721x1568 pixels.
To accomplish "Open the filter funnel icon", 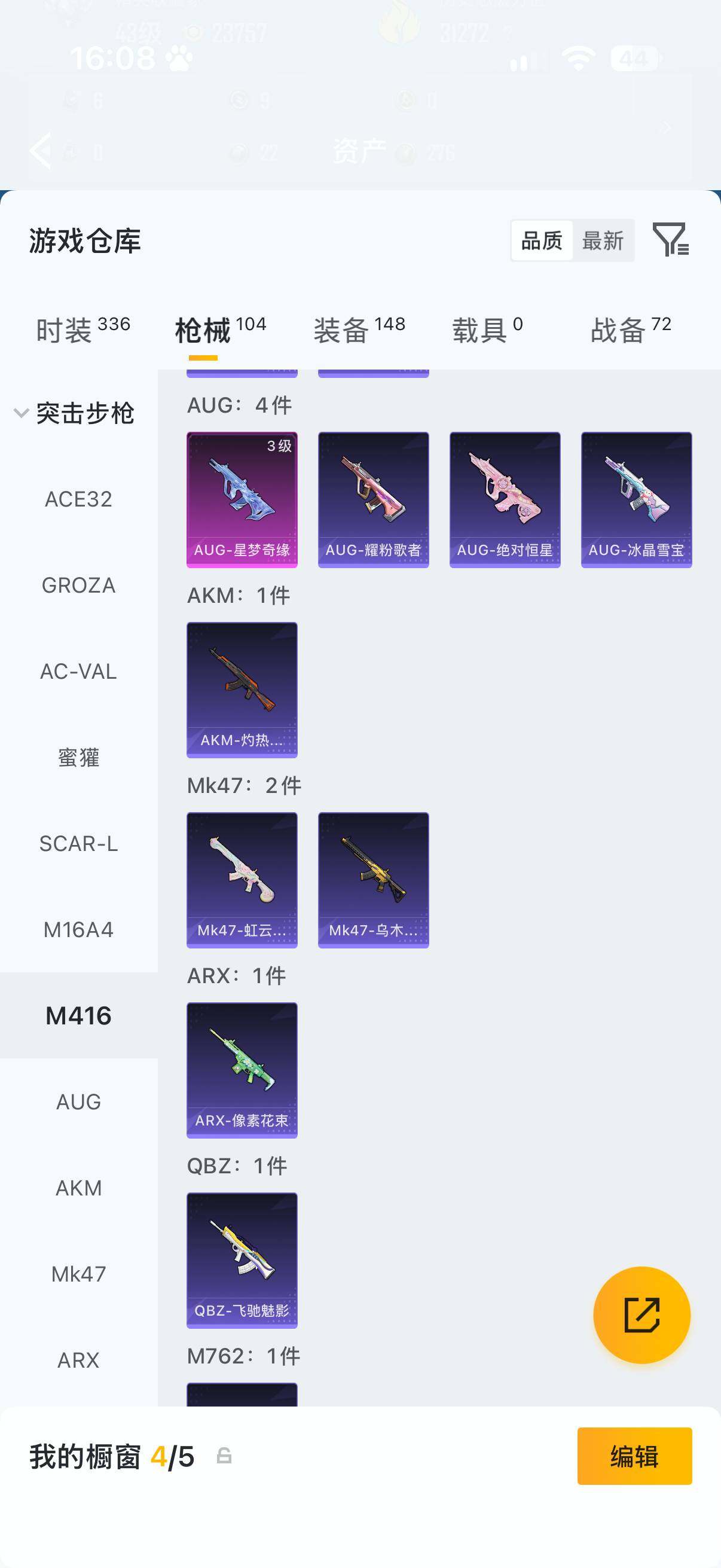I will [670, 239].
